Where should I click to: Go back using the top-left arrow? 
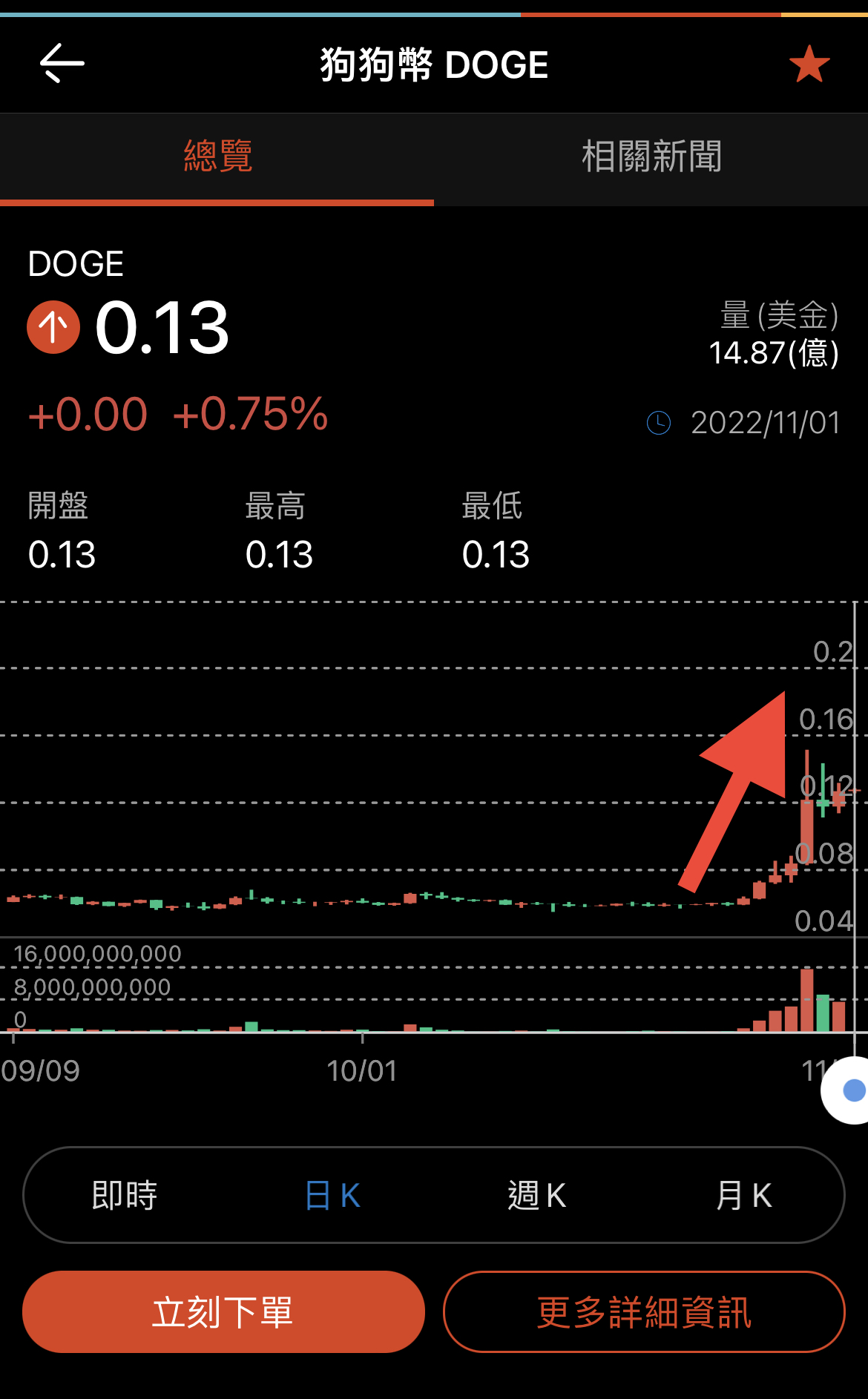[62, 64]
